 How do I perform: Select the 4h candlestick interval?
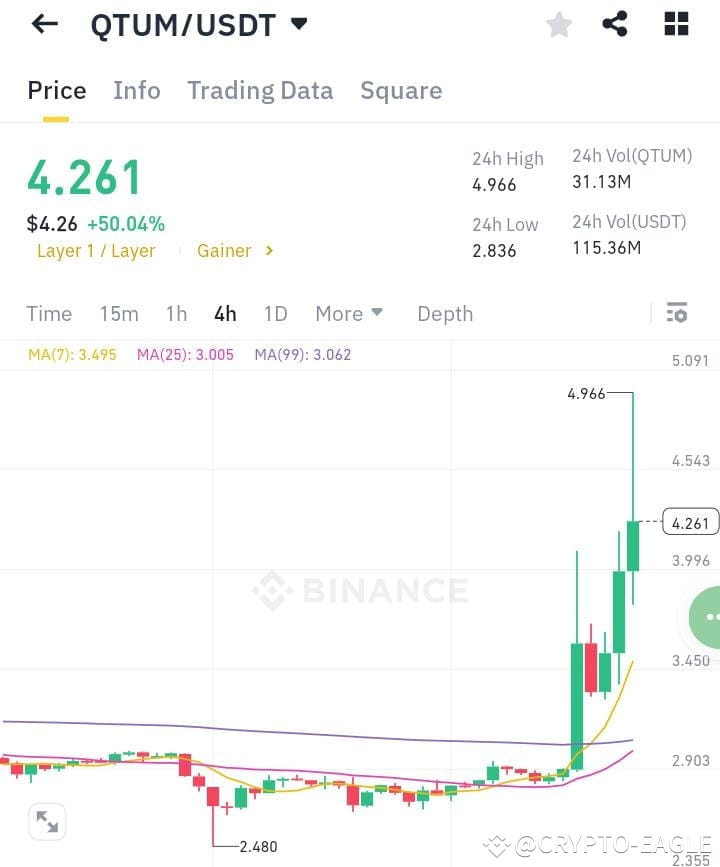(x=224, y=313)
